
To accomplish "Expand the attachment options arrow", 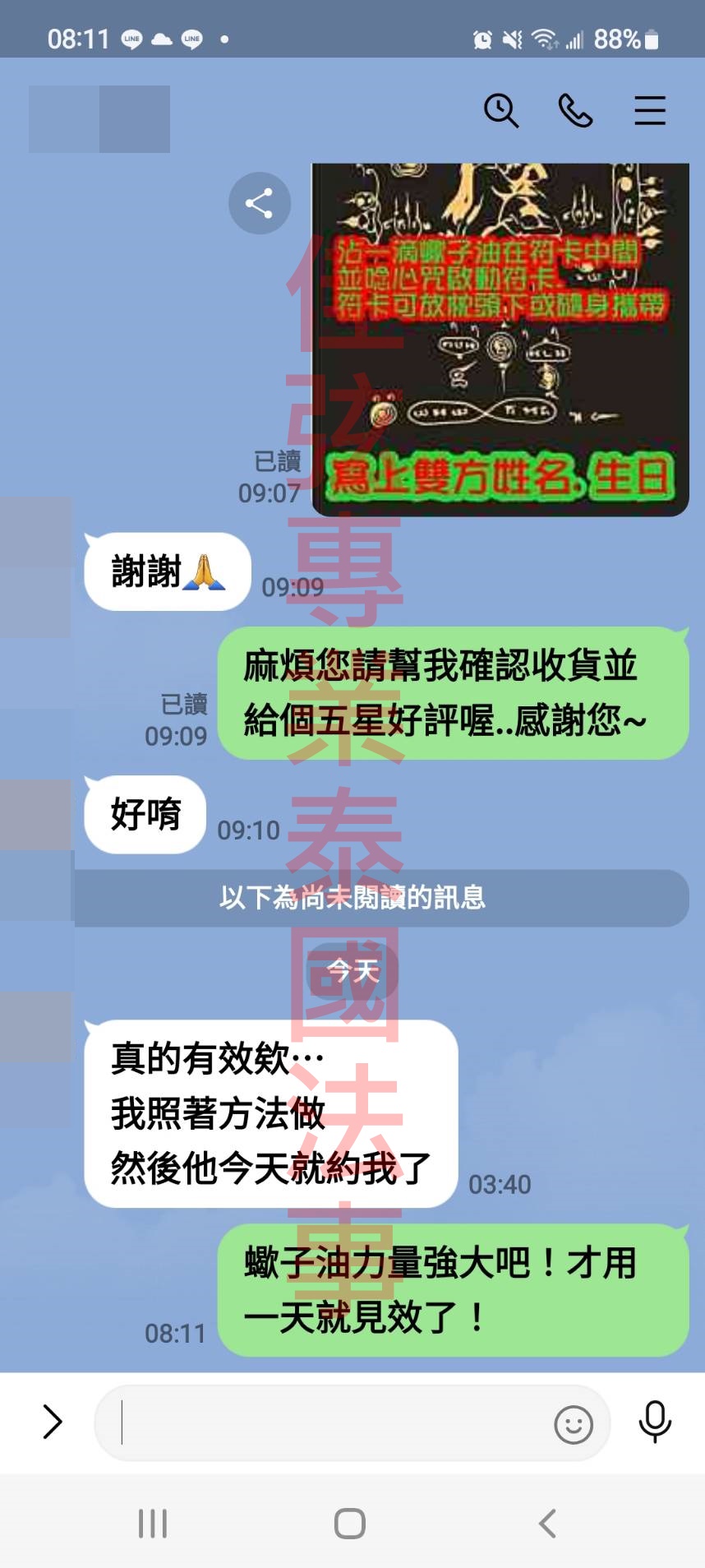I will (52, 1422).
